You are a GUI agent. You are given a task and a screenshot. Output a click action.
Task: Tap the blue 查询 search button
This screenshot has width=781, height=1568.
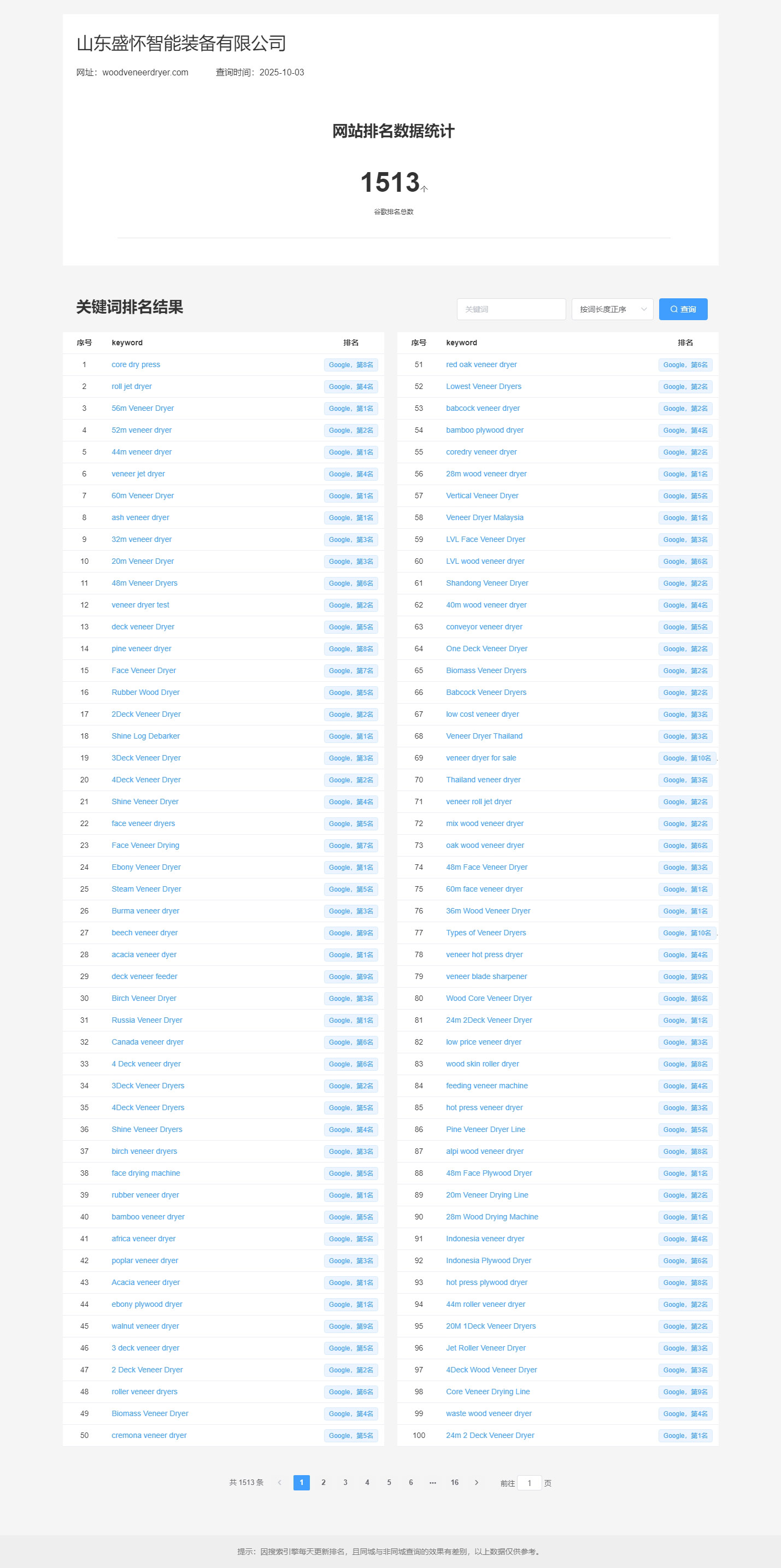[x=683, y=309]
